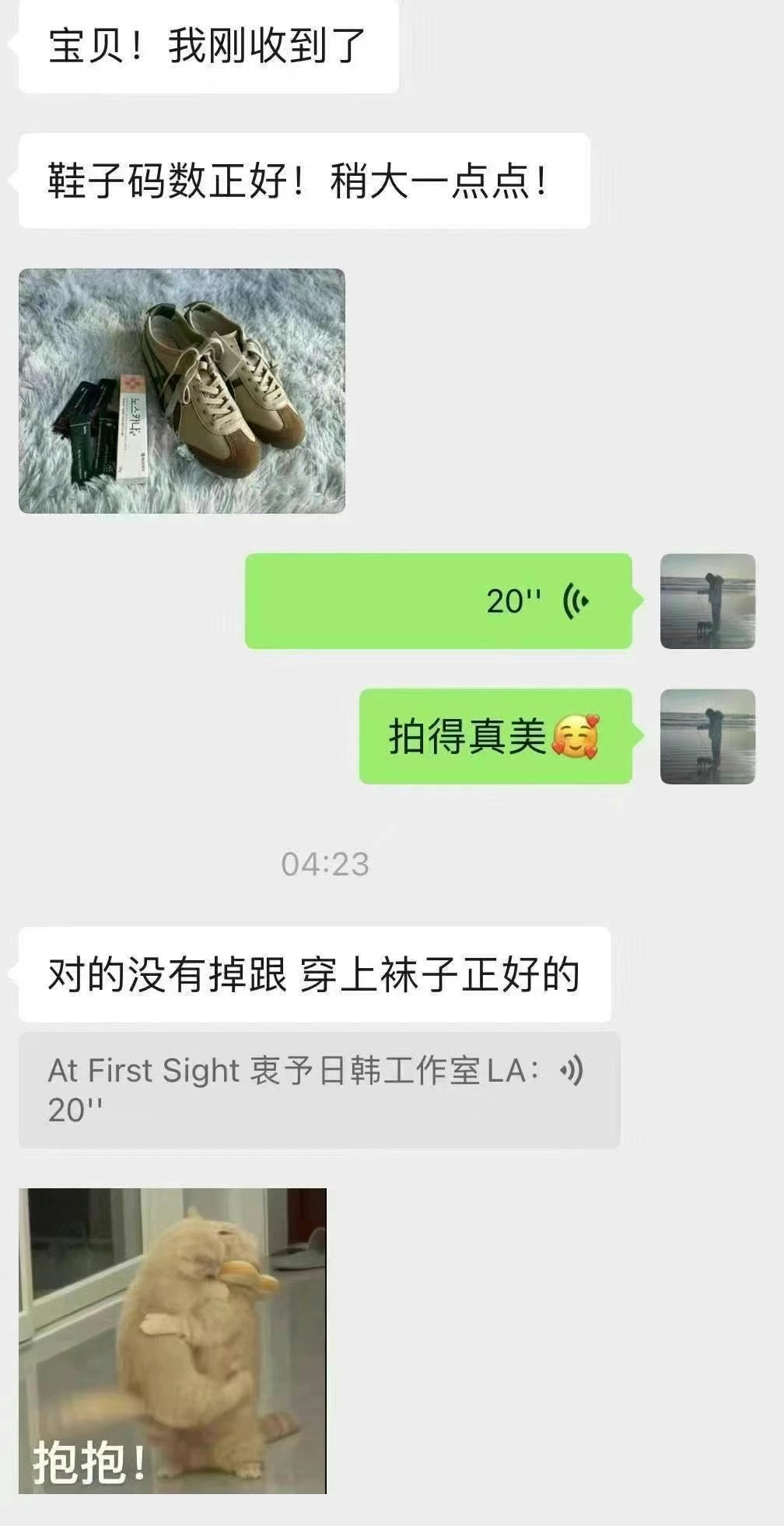Open the shoes photo in the chat
The image size is (784, 1526).
click(181, 391)
